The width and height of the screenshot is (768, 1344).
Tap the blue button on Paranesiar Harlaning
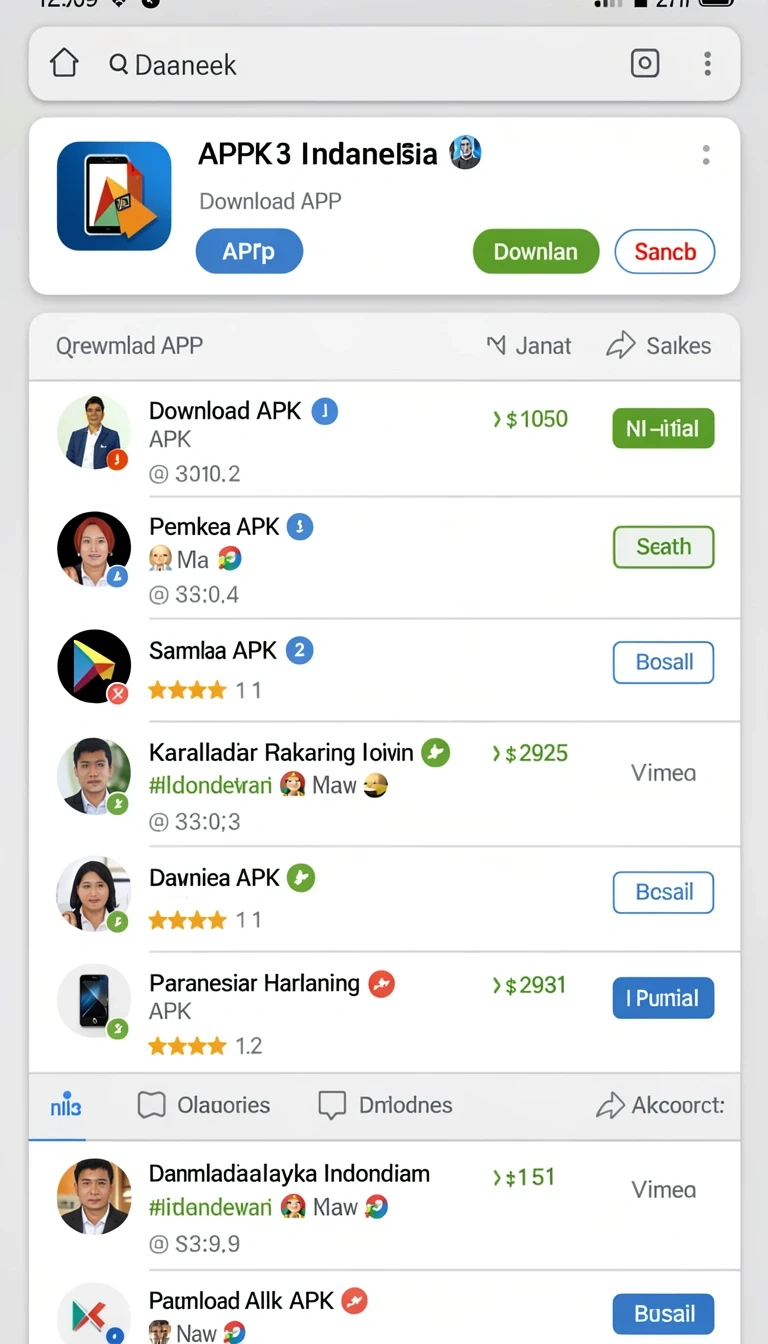tap(663, 998)
